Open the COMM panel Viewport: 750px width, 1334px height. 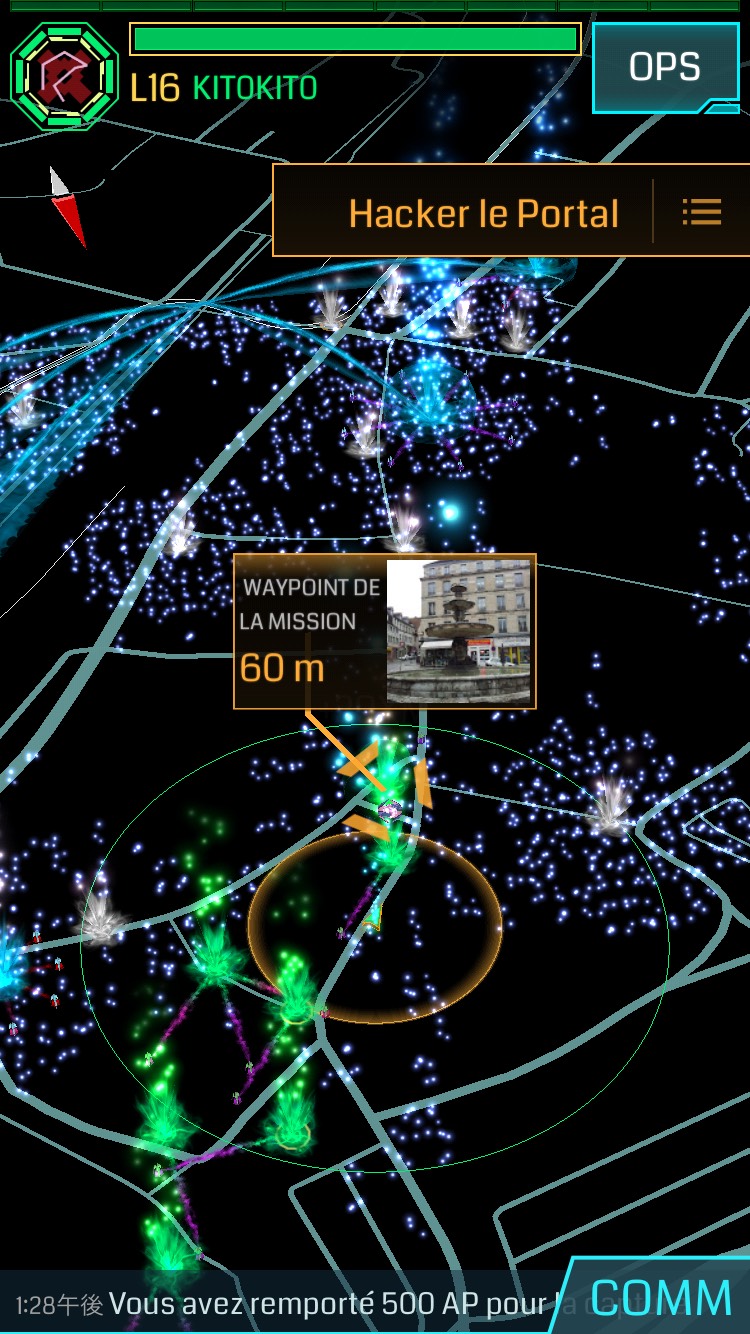pyautogui.click(x=660, y=1298)
